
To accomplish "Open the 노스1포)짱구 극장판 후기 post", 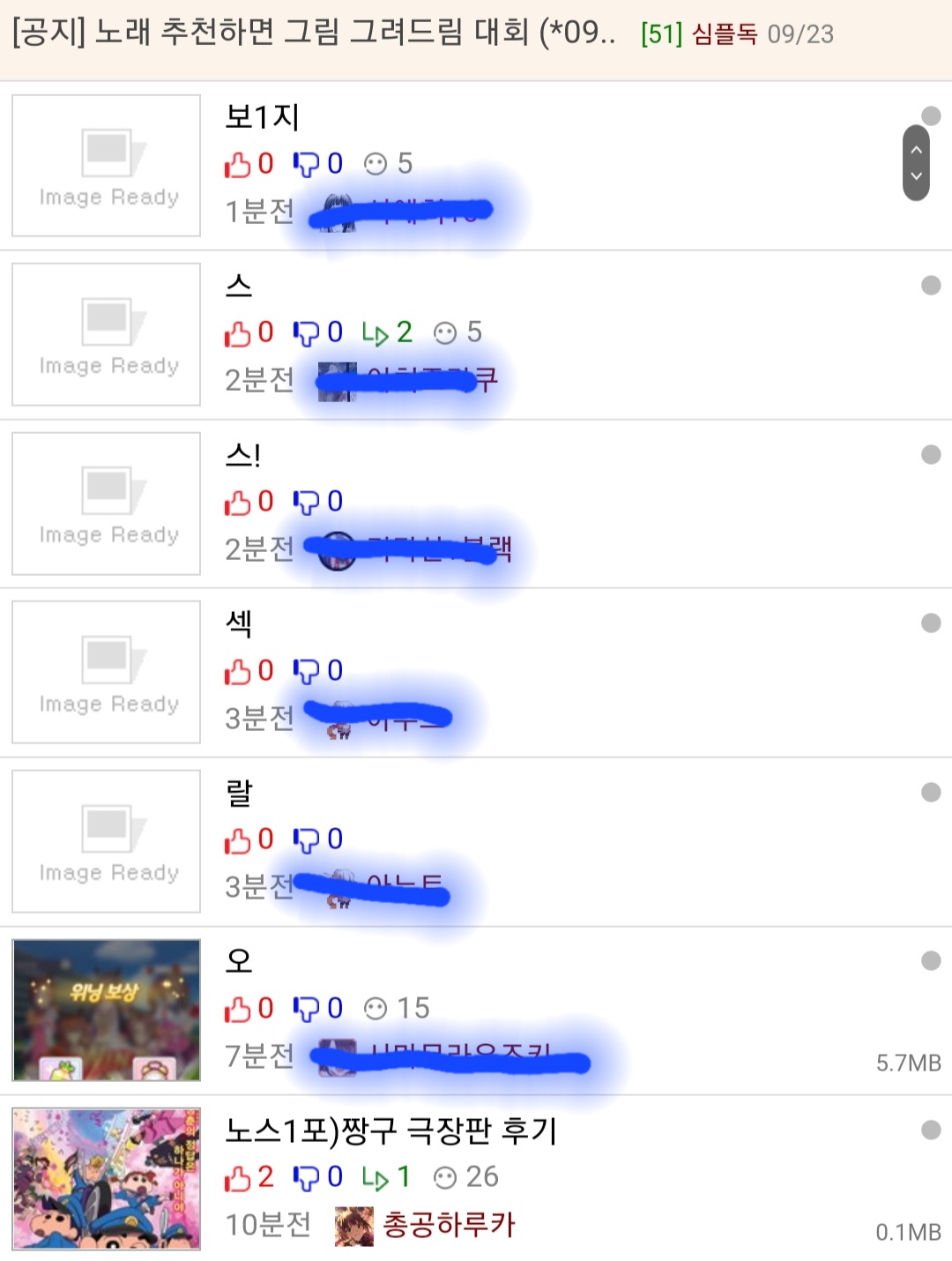I will point(391,1130).
